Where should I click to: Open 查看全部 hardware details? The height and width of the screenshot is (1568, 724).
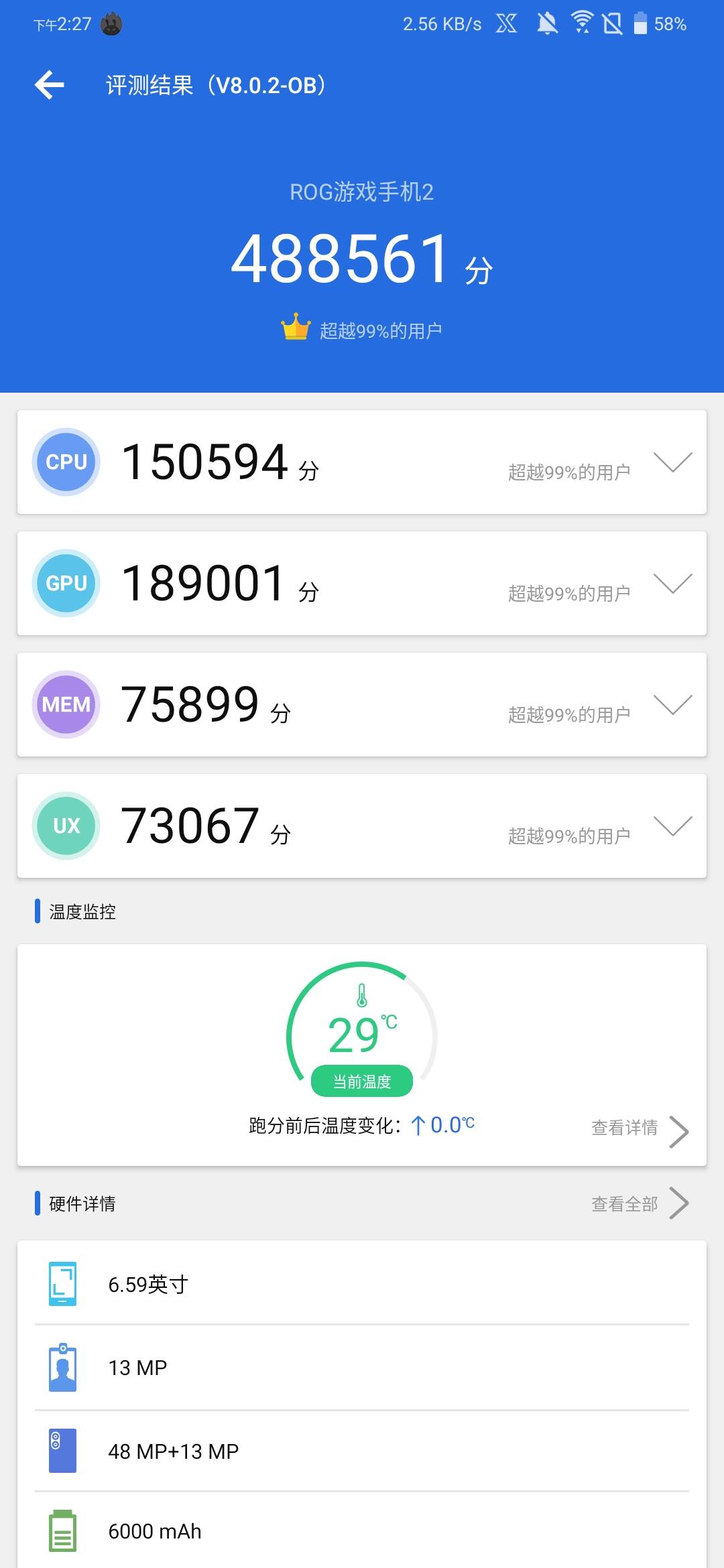640,1203
